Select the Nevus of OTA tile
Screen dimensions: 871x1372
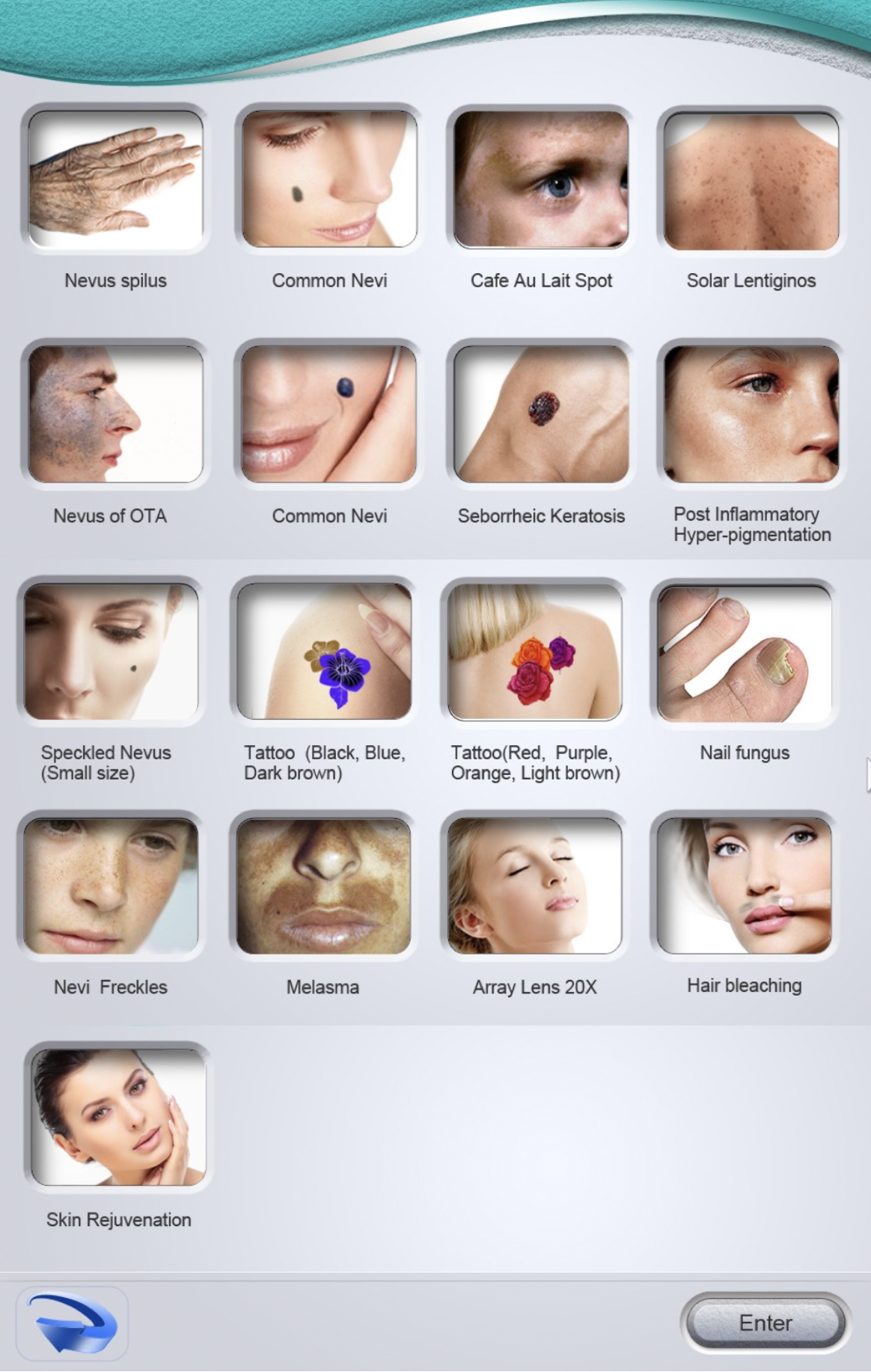point(115,414)
